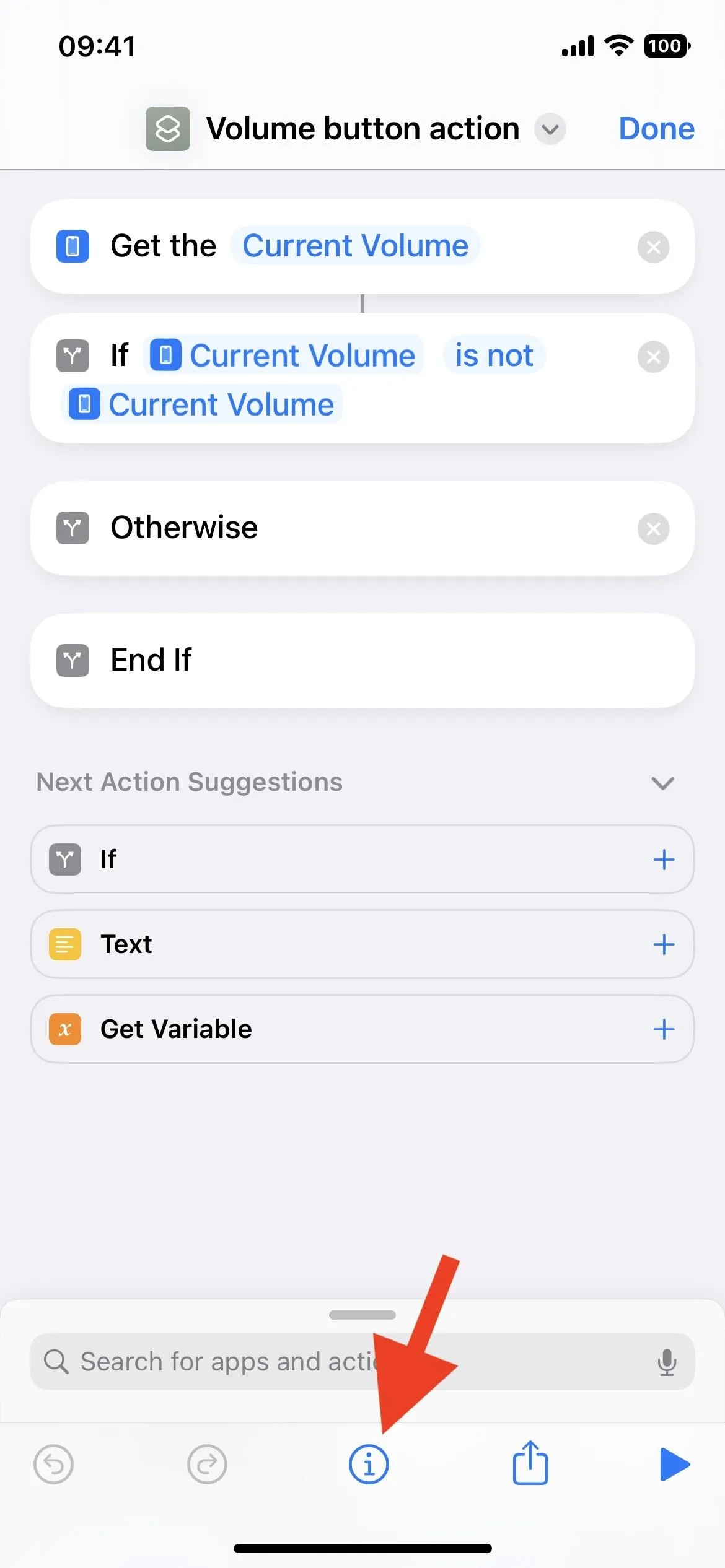725x1568 pixels.
Task: Undo the last change
Action: [x=53, y=1465]
